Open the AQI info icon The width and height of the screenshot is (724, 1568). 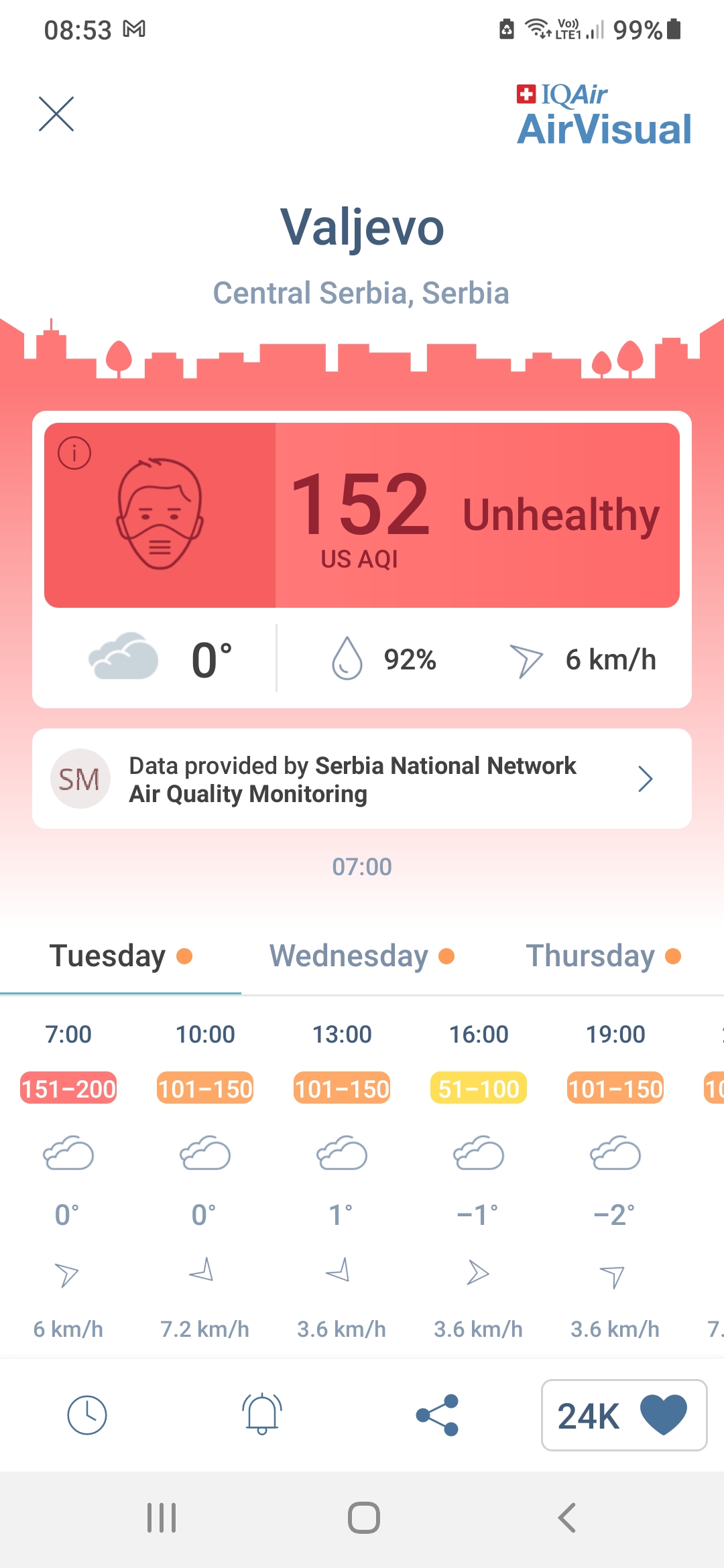tap(74, 453)
